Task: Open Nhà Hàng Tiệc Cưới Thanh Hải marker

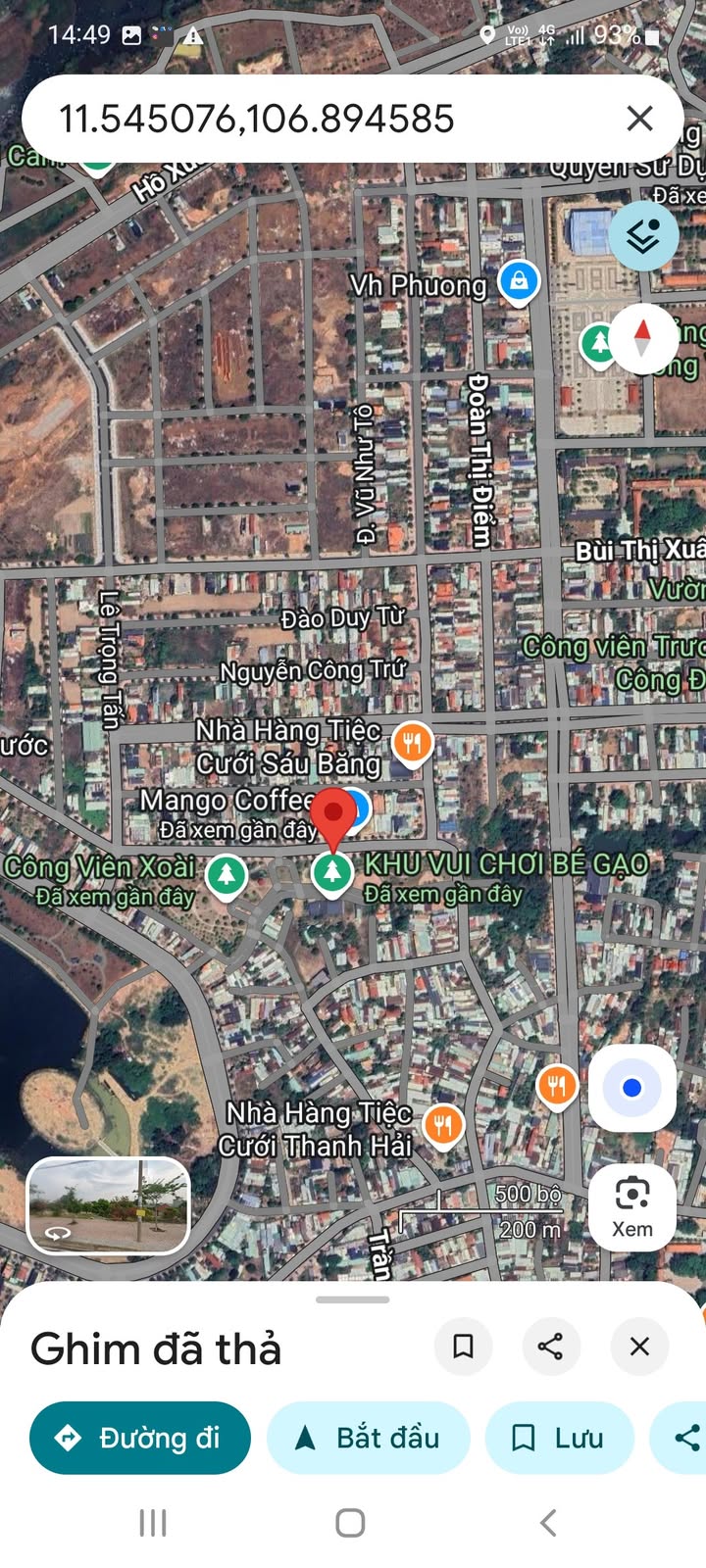Action: point(443,1124)
